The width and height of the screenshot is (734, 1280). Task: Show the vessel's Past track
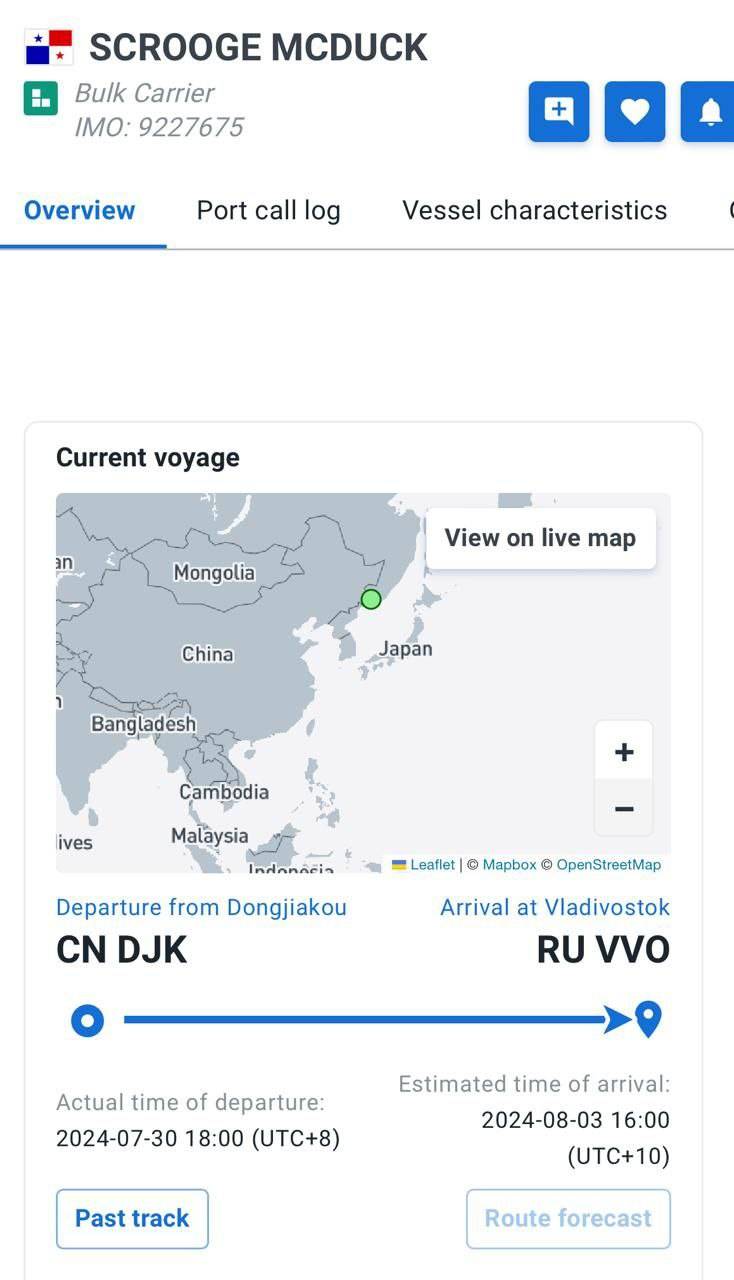pos(132,1218)
